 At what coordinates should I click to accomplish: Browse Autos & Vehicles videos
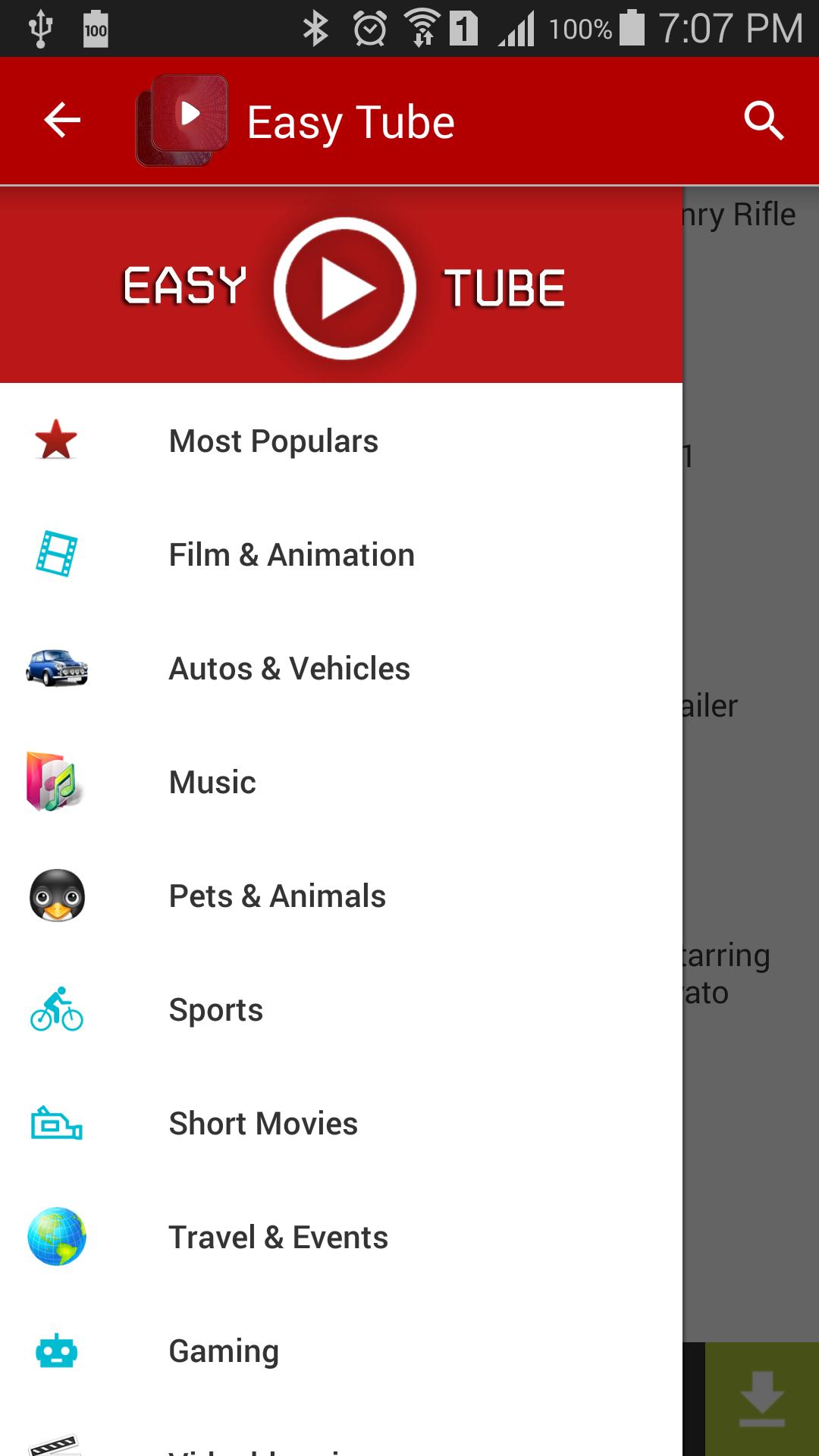point(289,668)
